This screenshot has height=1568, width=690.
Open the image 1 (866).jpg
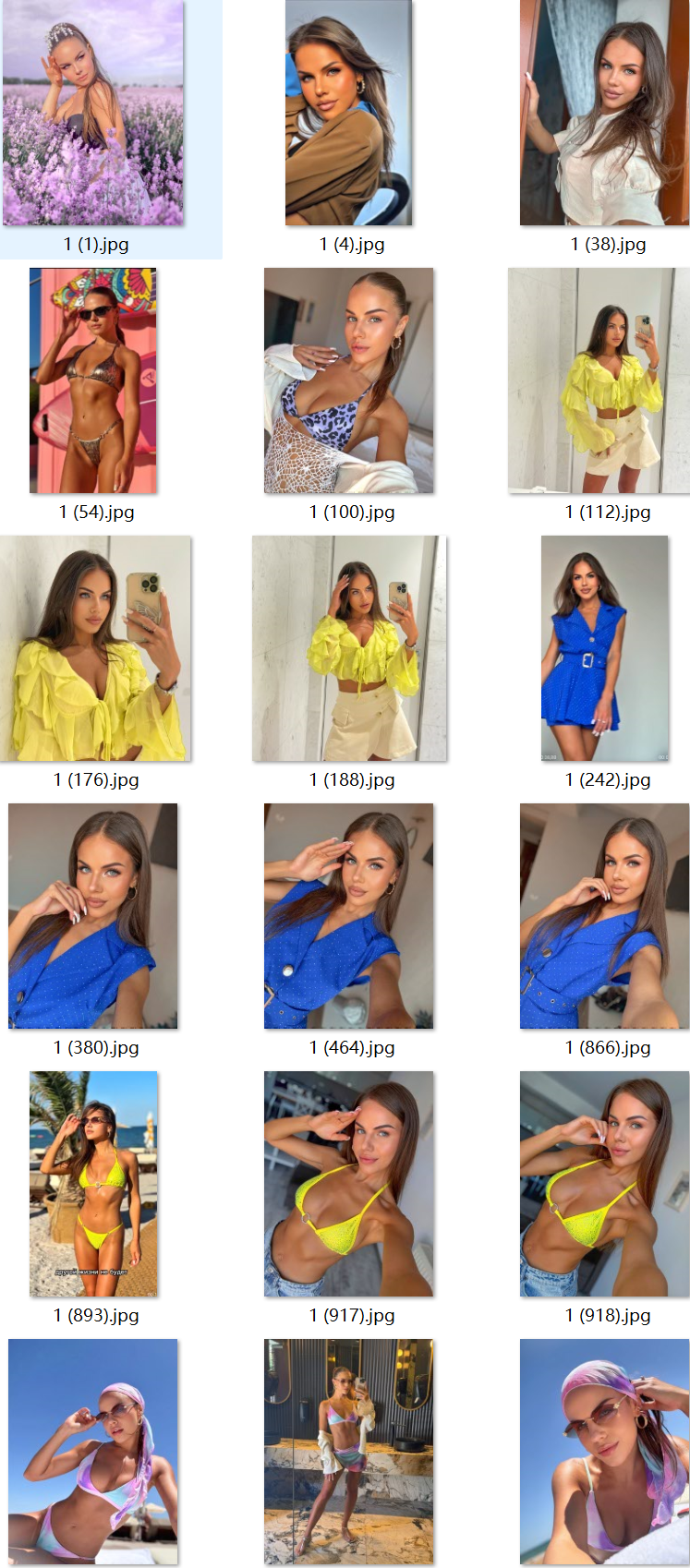coord(604,916)
